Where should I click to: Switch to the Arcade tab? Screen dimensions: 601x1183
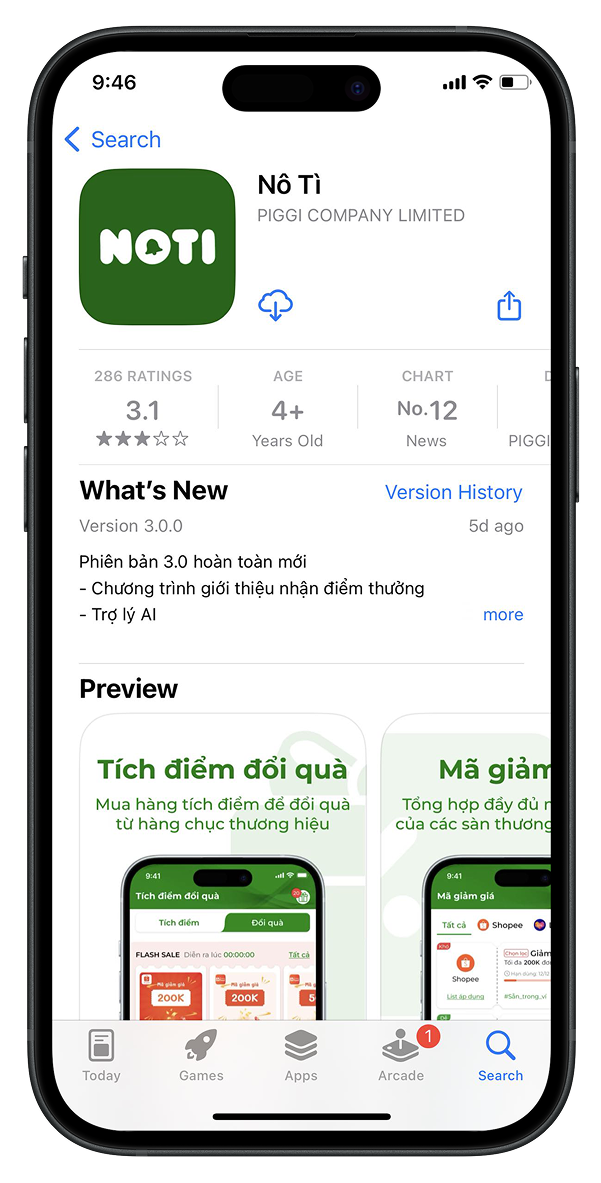(x=401, y=1056)
